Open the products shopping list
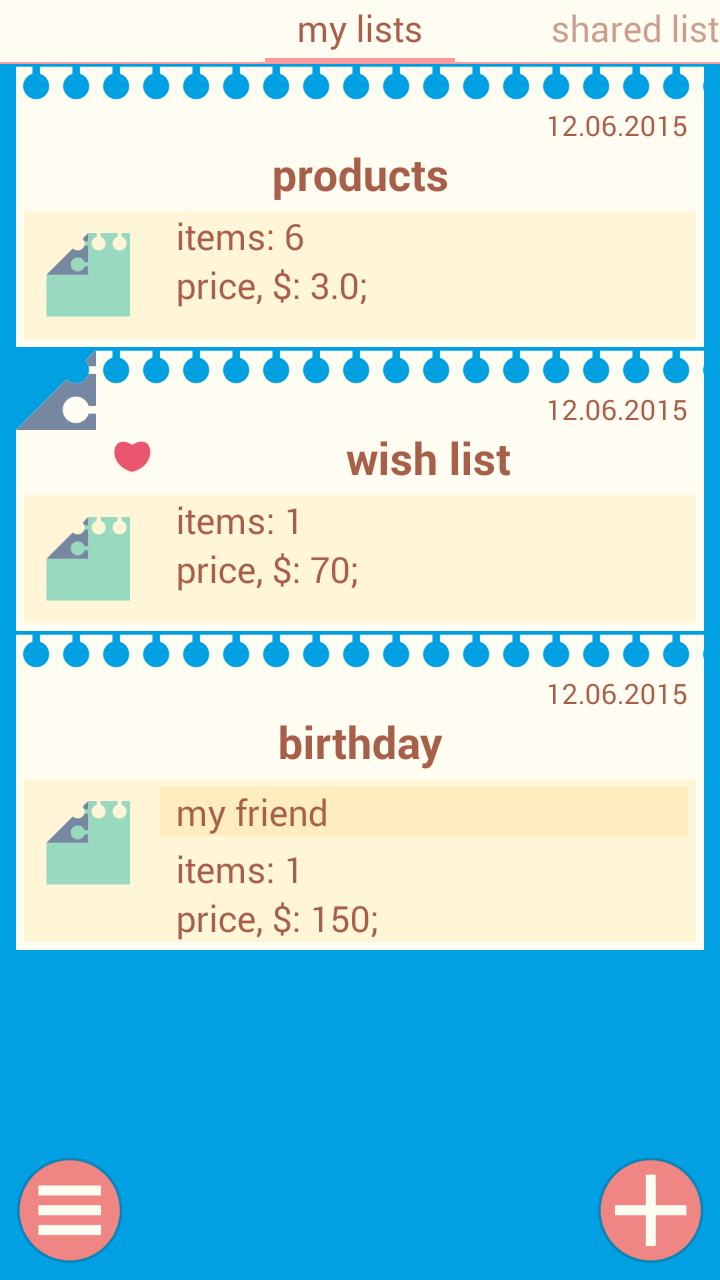 pyautogui.click(x=360, y=174)
